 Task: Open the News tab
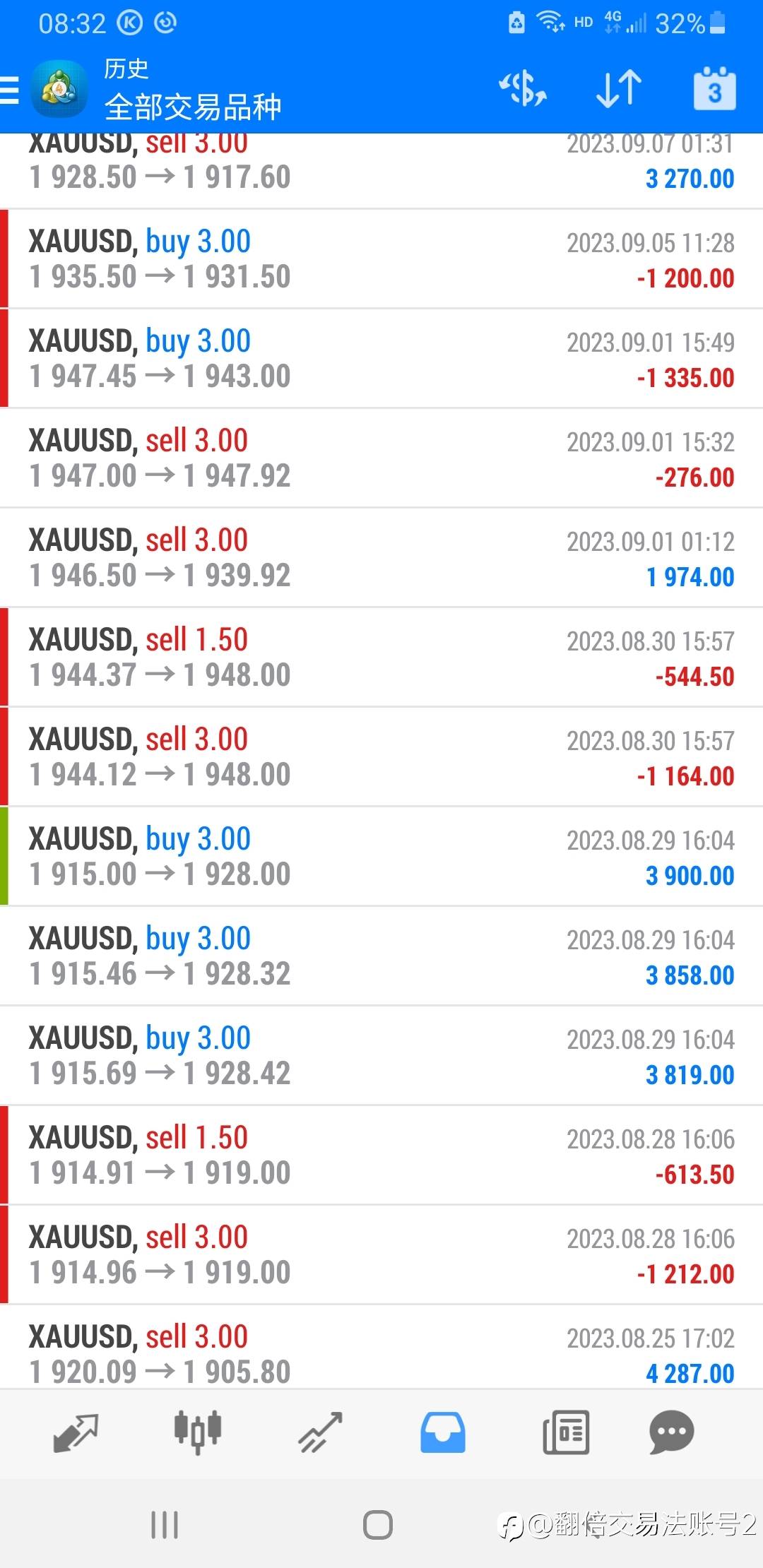(x=566, y=1433)
